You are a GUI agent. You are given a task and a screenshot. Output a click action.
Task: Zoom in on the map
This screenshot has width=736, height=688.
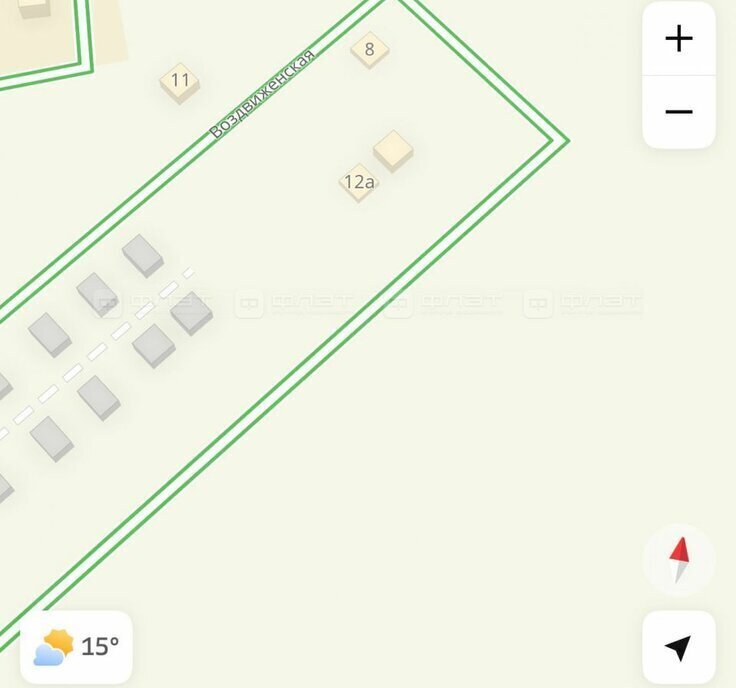(679, 39)
